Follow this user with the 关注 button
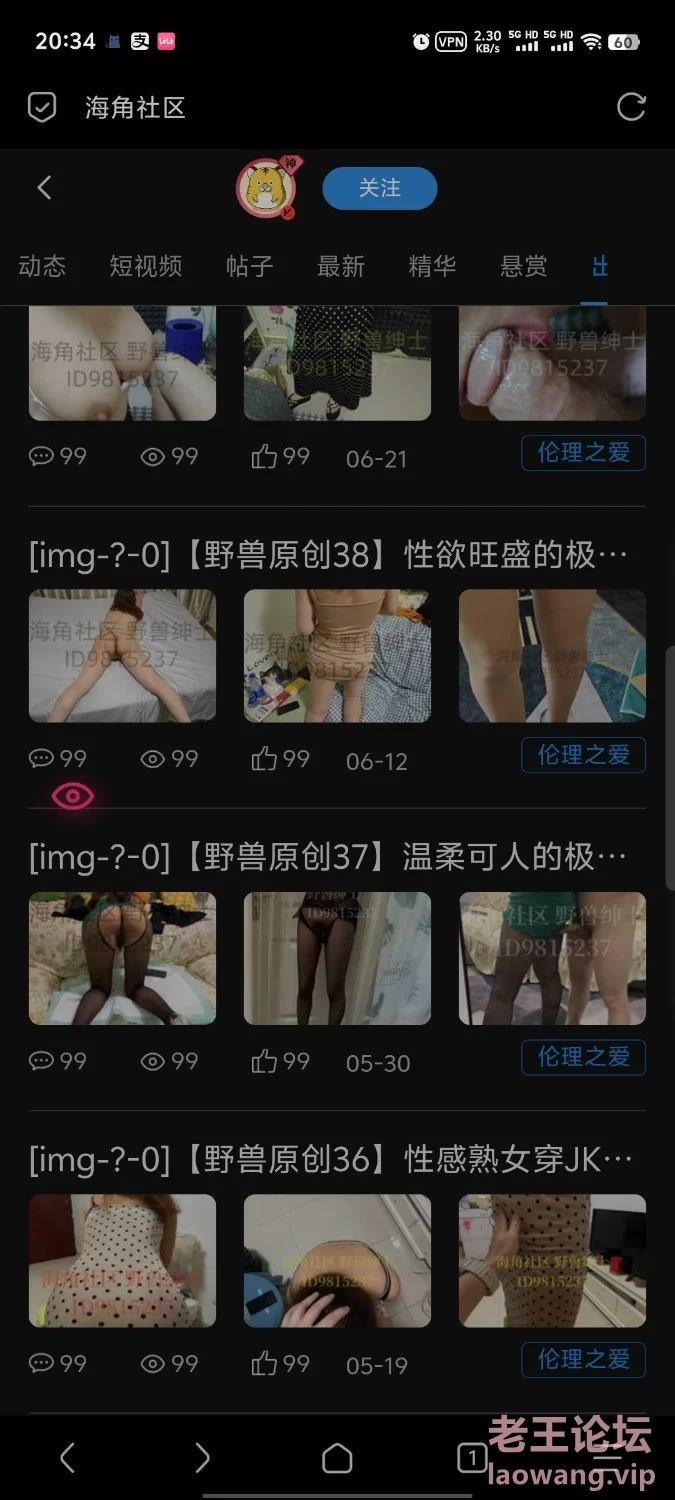This screenshot has width=675, height=1500. coord(379,188)
